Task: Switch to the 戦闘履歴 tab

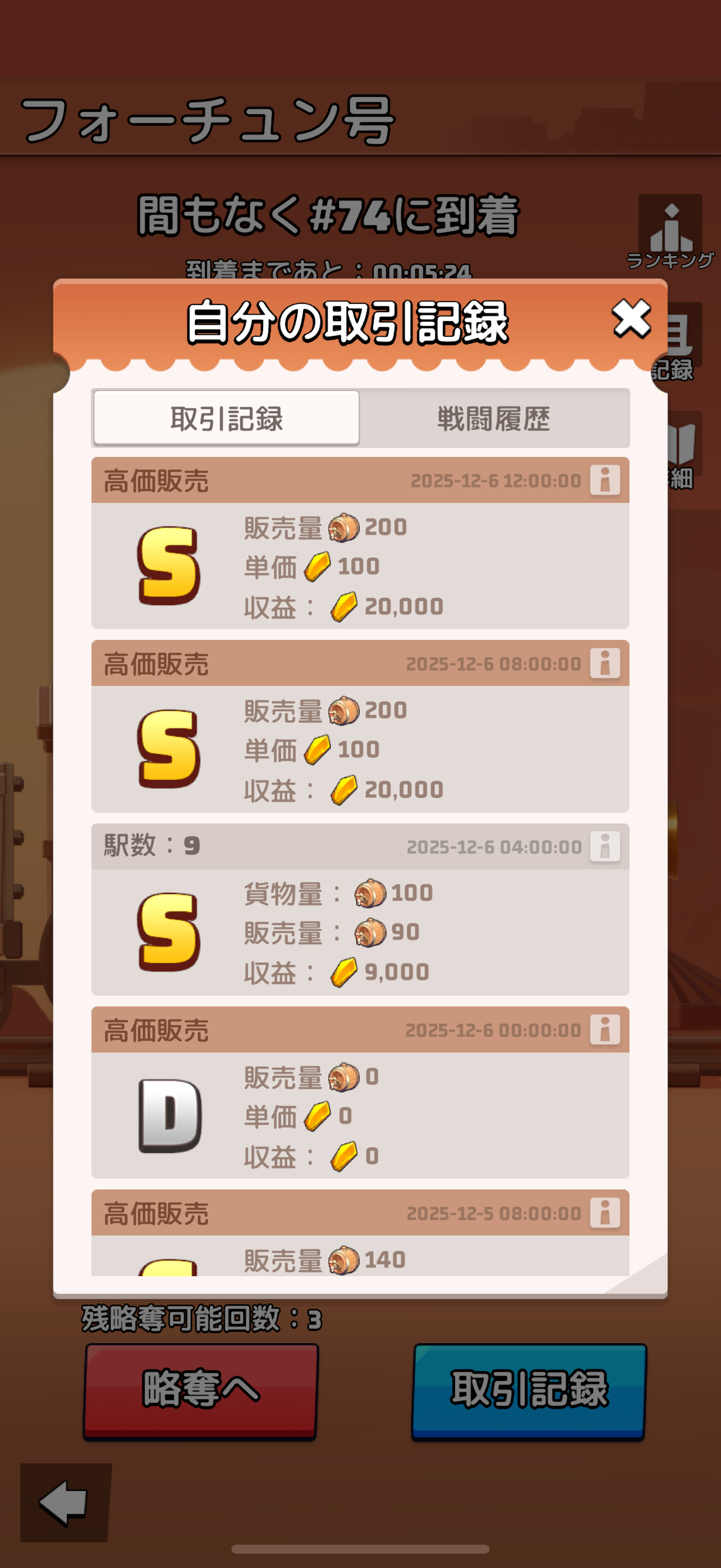Action: [x=493, y=419]
